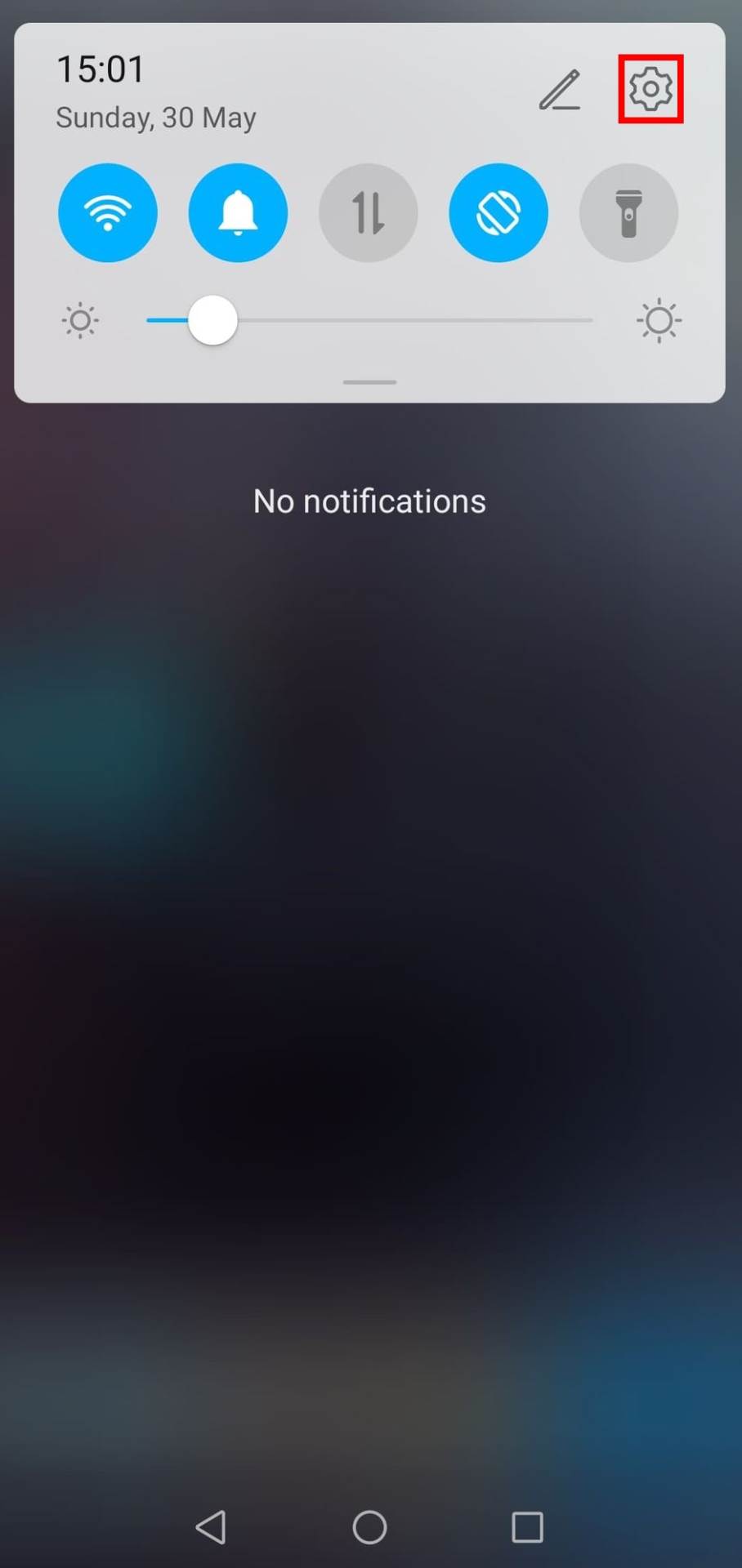The image size is (742, 1568).
Task: Toggle the sound bell tile
Action: click(238, 213)
